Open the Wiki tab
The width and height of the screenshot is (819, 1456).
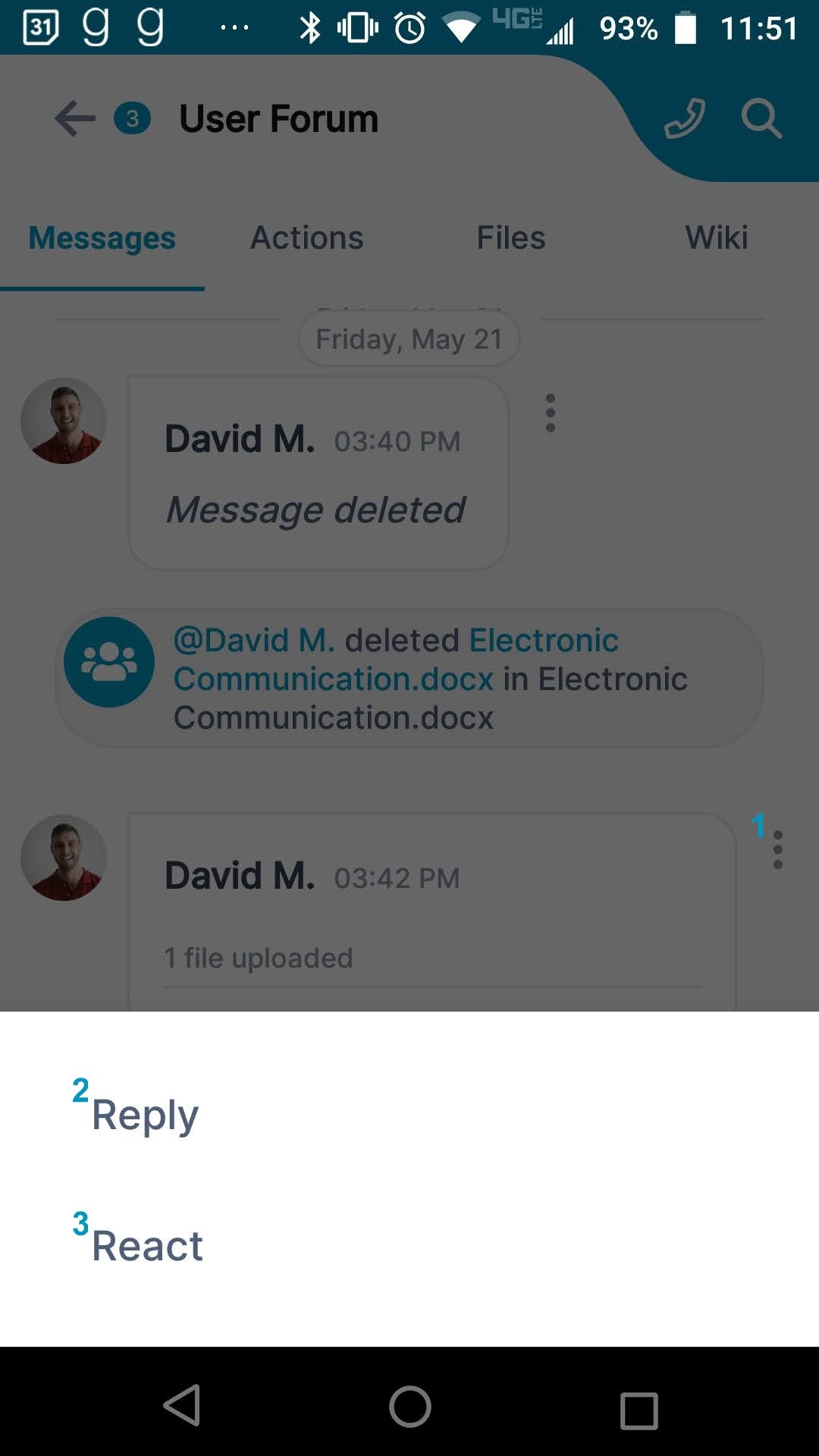(x=717, y=237)
